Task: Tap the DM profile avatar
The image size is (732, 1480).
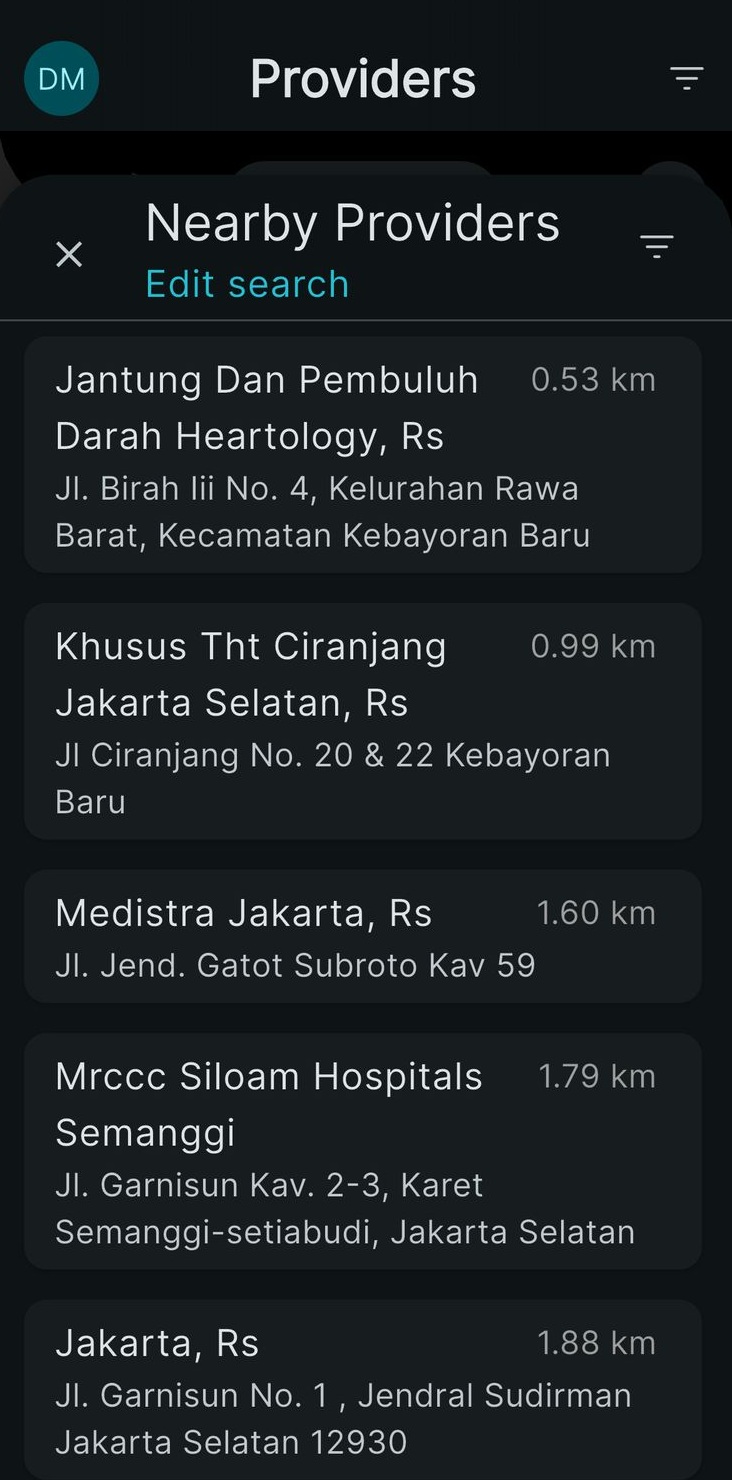Action: [61, 78]
